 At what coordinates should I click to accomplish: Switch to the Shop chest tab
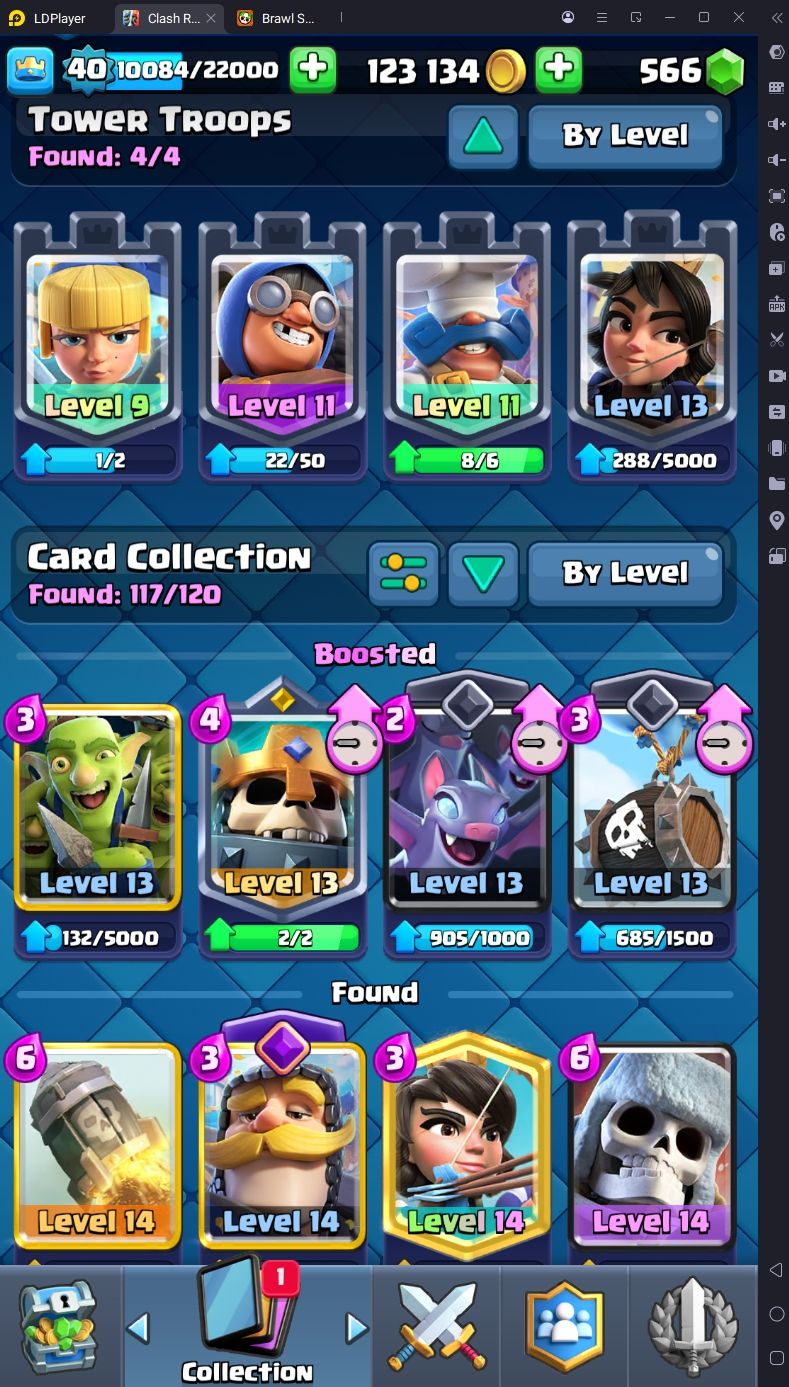tap(60, 1326)
